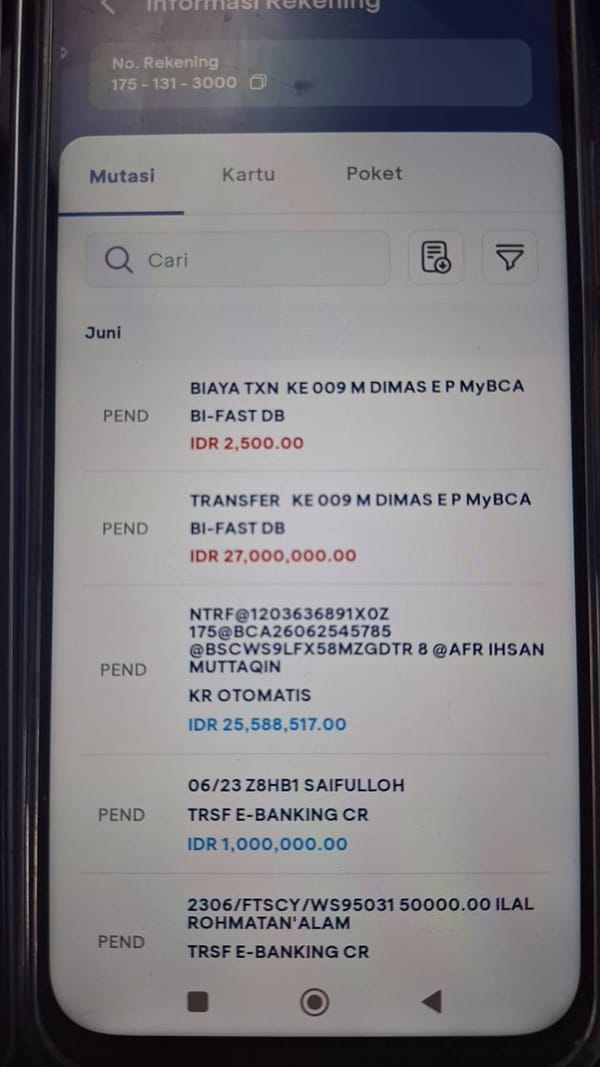Open the filter funnel icon
Viewport: 600px width, 1067px height.
tap(510, 257)
